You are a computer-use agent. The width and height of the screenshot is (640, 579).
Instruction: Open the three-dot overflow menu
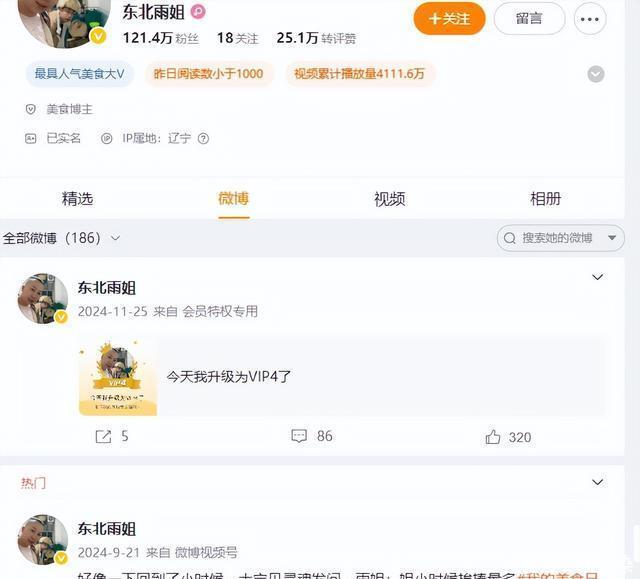coord(591,18)
